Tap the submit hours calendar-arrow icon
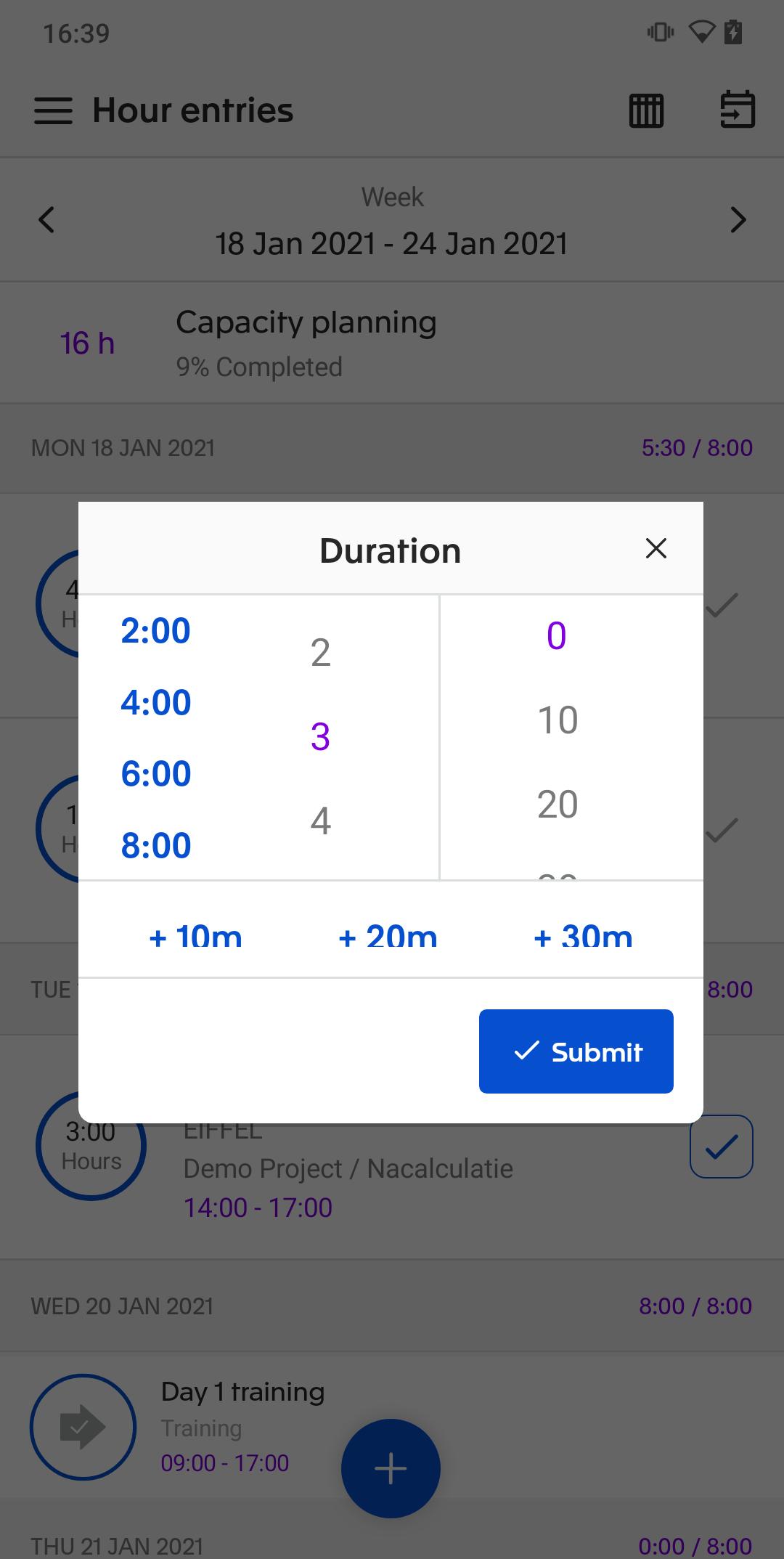Screen dimensions: 784x1559 (x=738, y=110)
